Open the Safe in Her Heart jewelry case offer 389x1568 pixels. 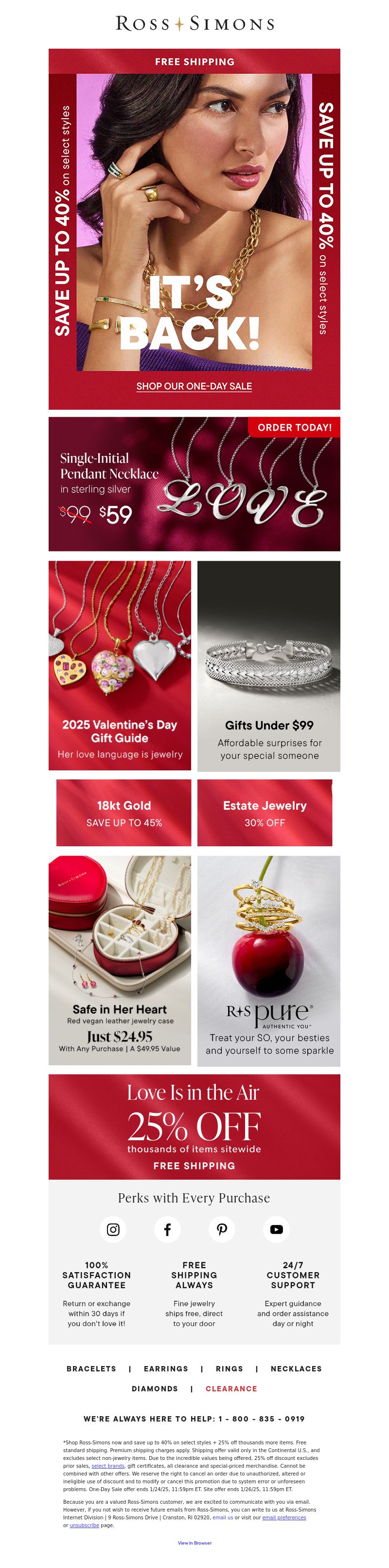(120, 960)
